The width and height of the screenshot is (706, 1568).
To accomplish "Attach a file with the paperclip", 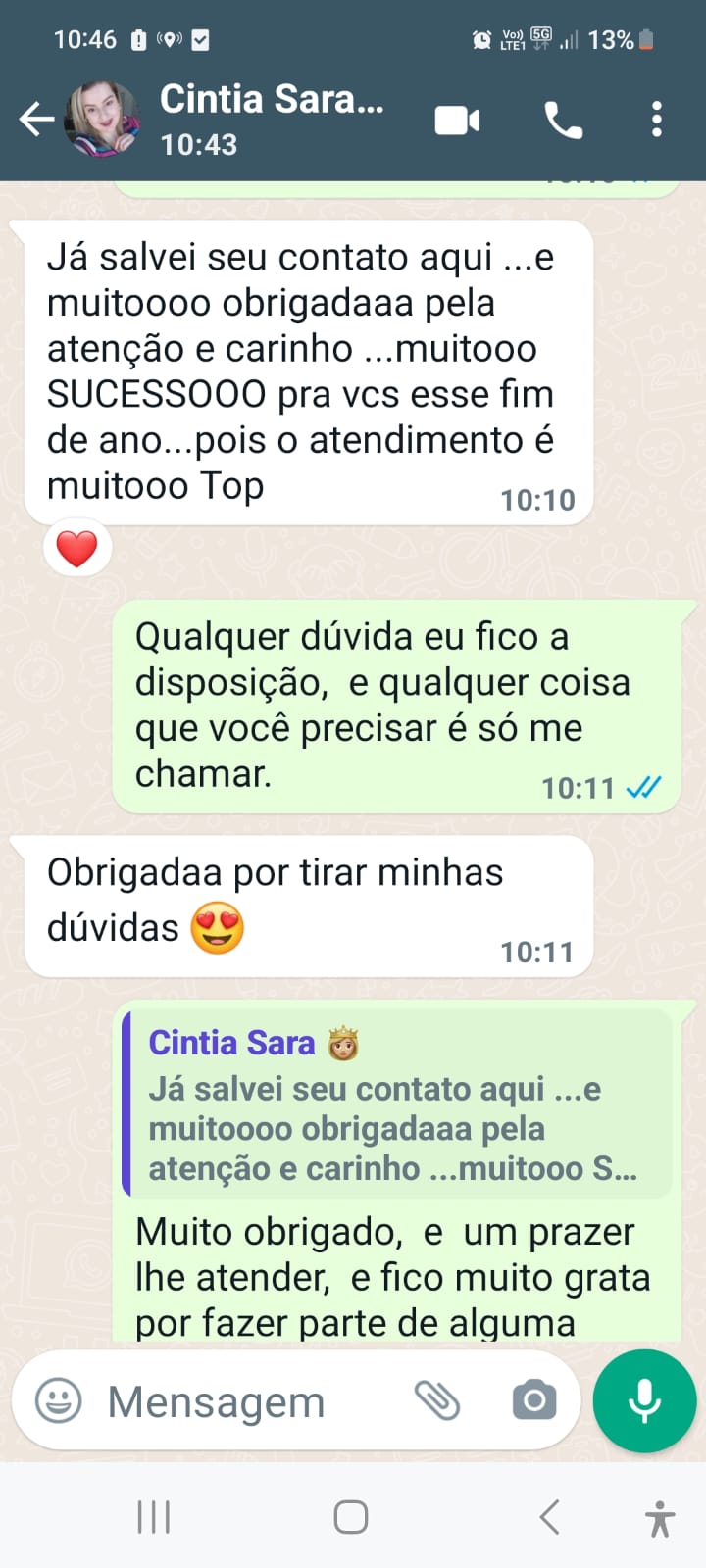I will click(437, 1401).
